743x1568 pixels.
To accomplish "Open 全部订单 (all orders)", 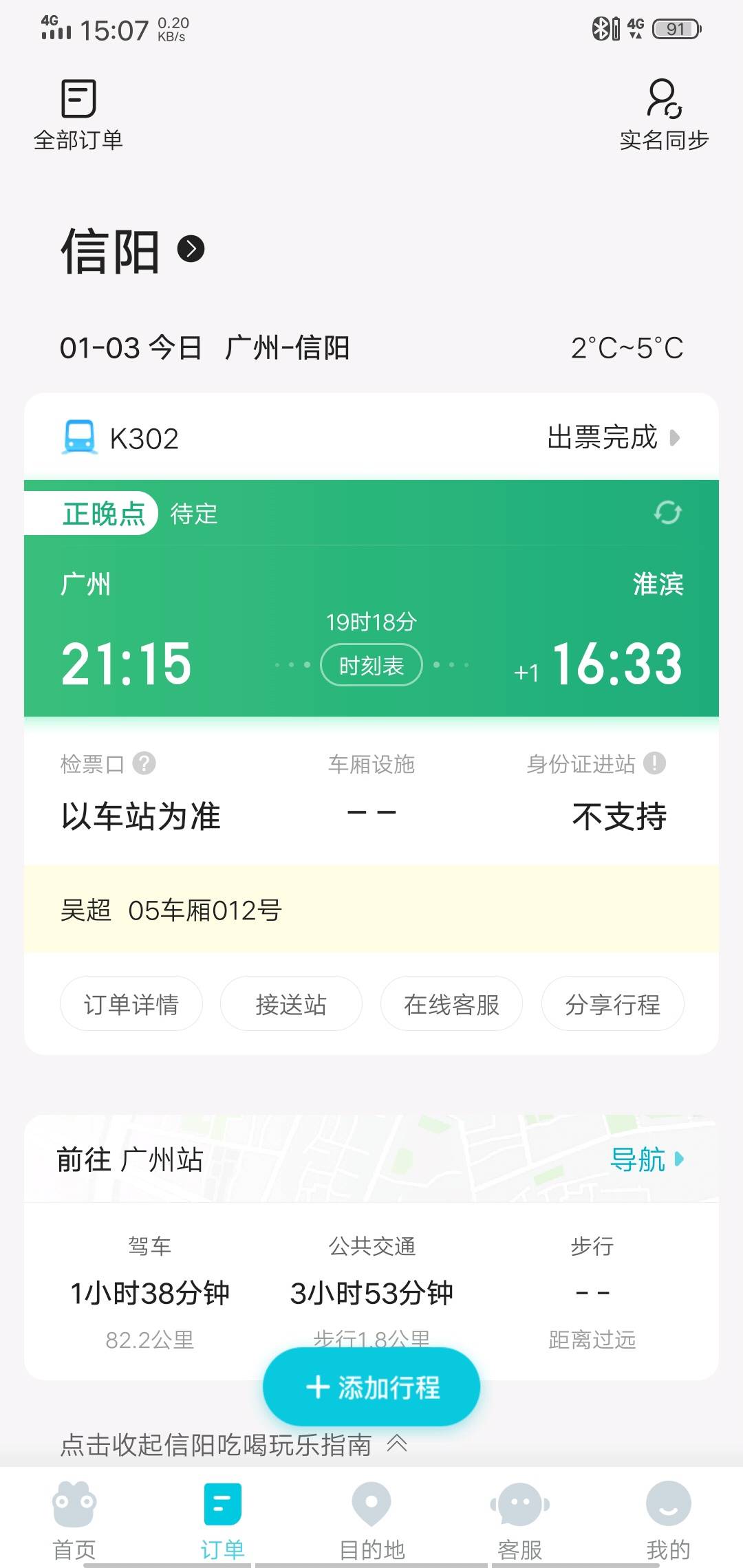I will (x=78, y=115).
